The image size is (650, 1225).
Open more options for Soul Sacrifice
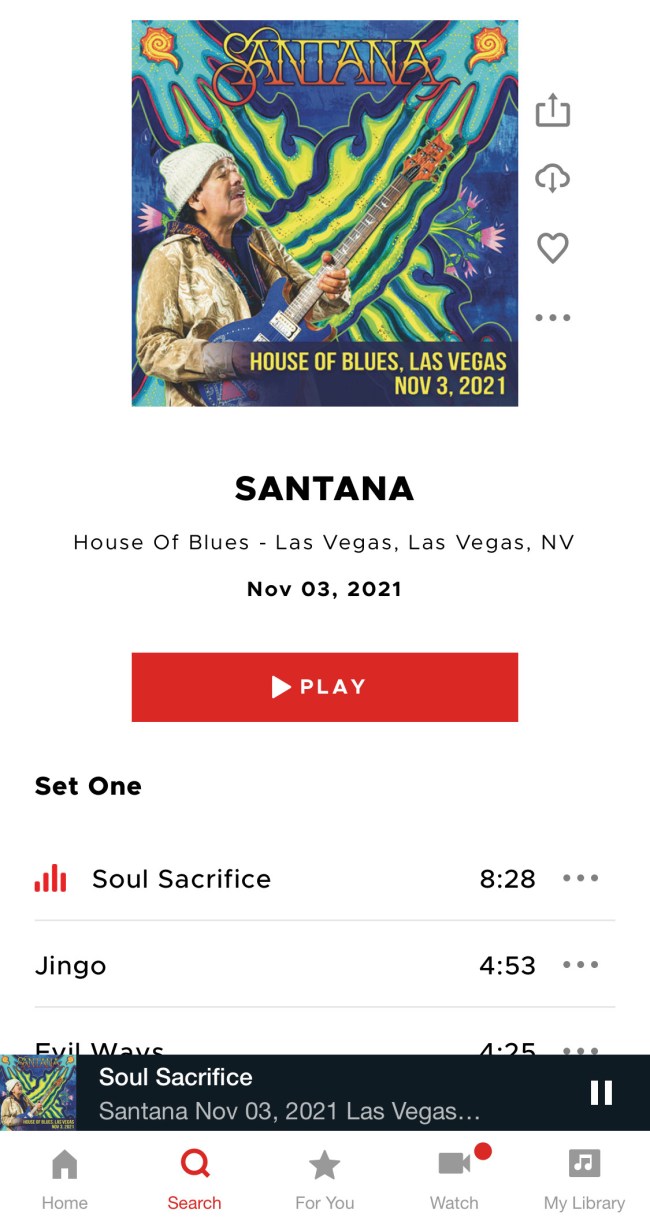[580, 879]
